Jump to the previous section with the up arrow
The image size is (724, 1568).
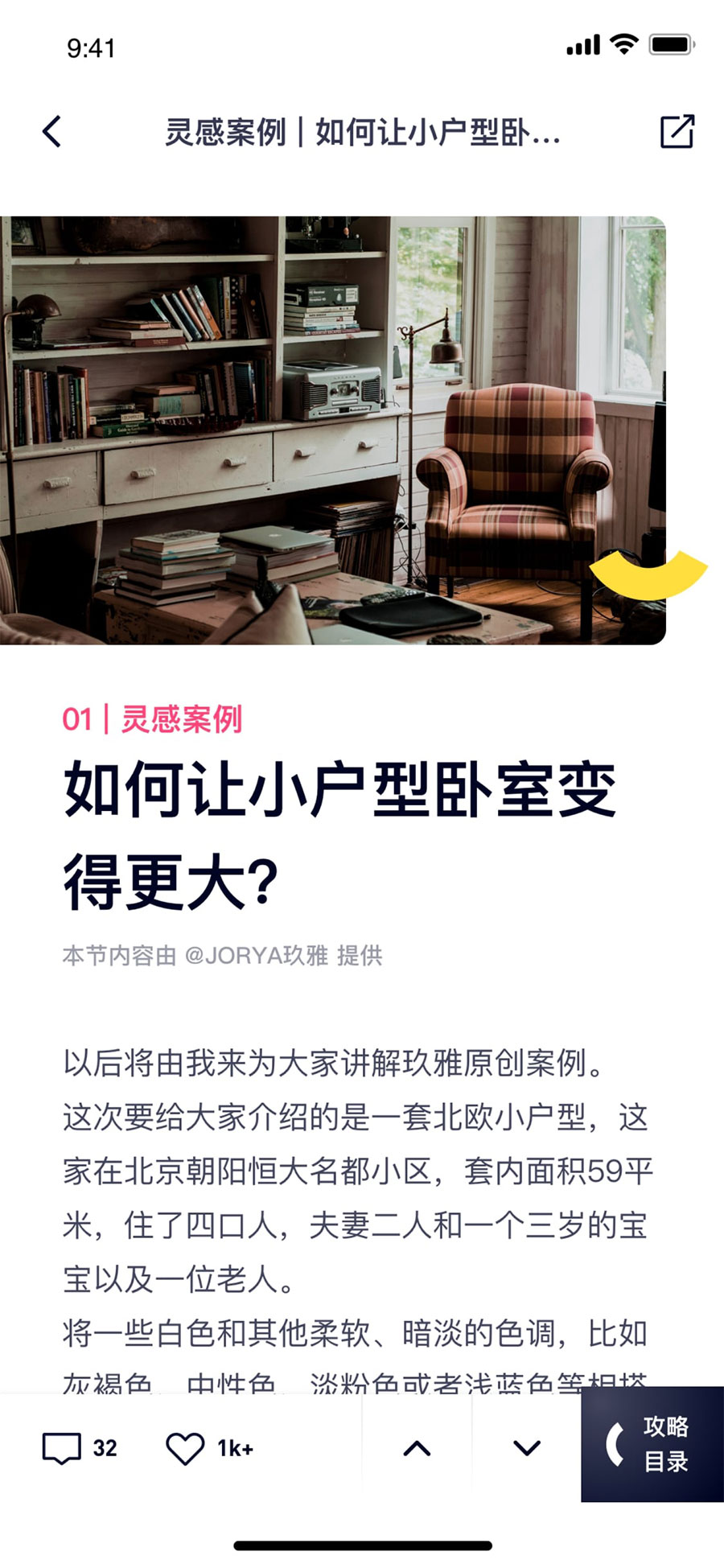[417, 1448]
